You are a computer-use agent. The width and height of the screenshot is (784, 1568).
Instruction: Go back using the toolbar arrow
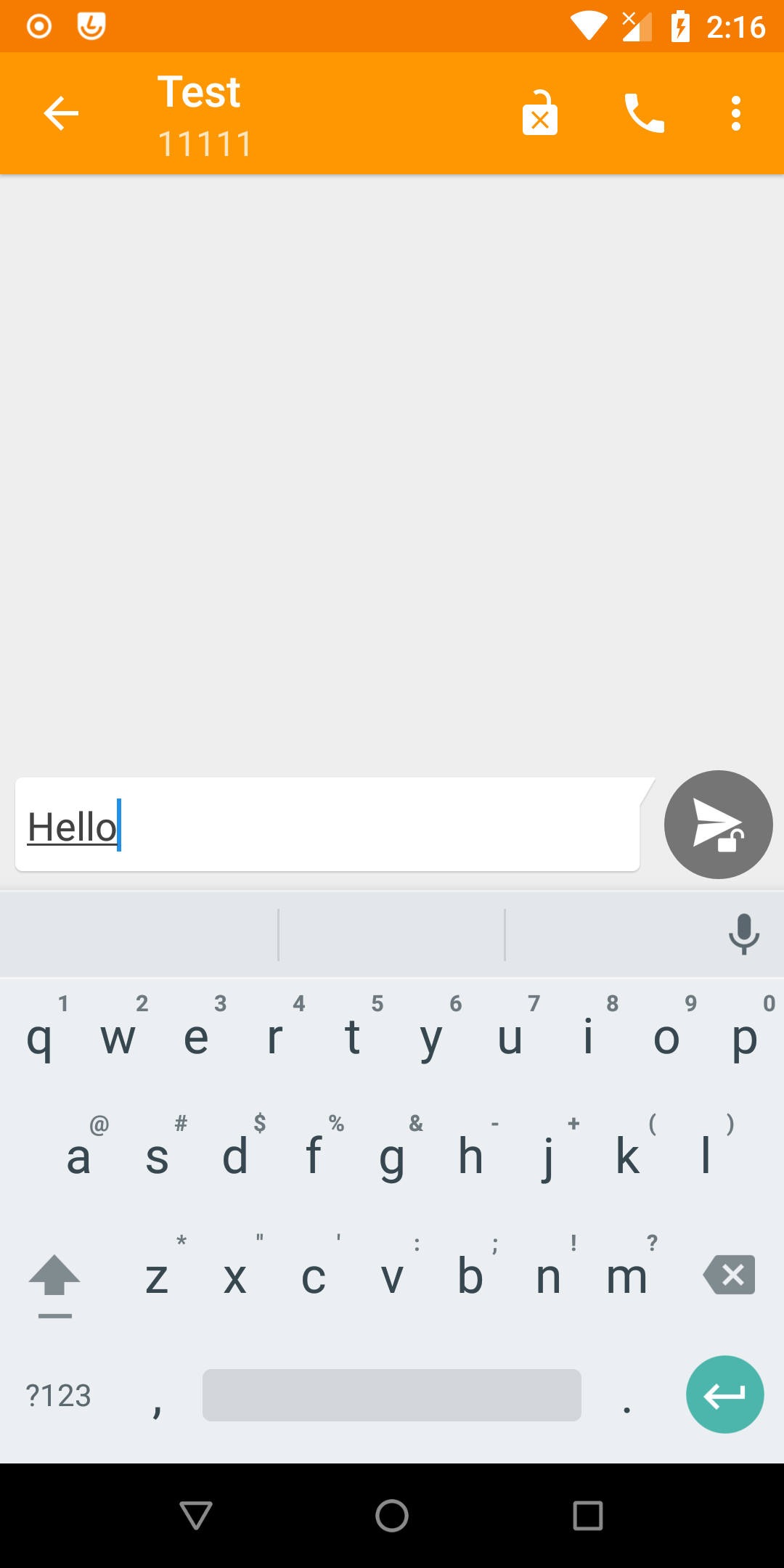(61, 113)
